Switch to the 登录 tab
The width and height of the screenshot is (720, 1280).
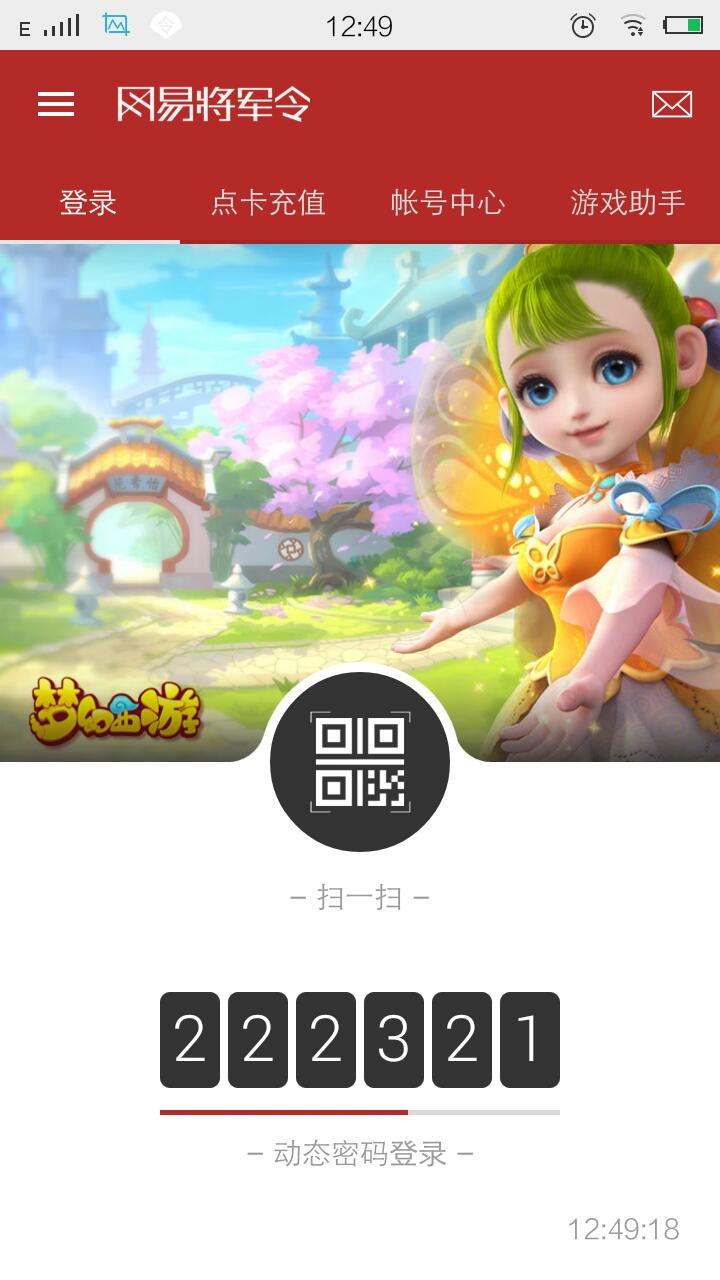pos(89,203)
